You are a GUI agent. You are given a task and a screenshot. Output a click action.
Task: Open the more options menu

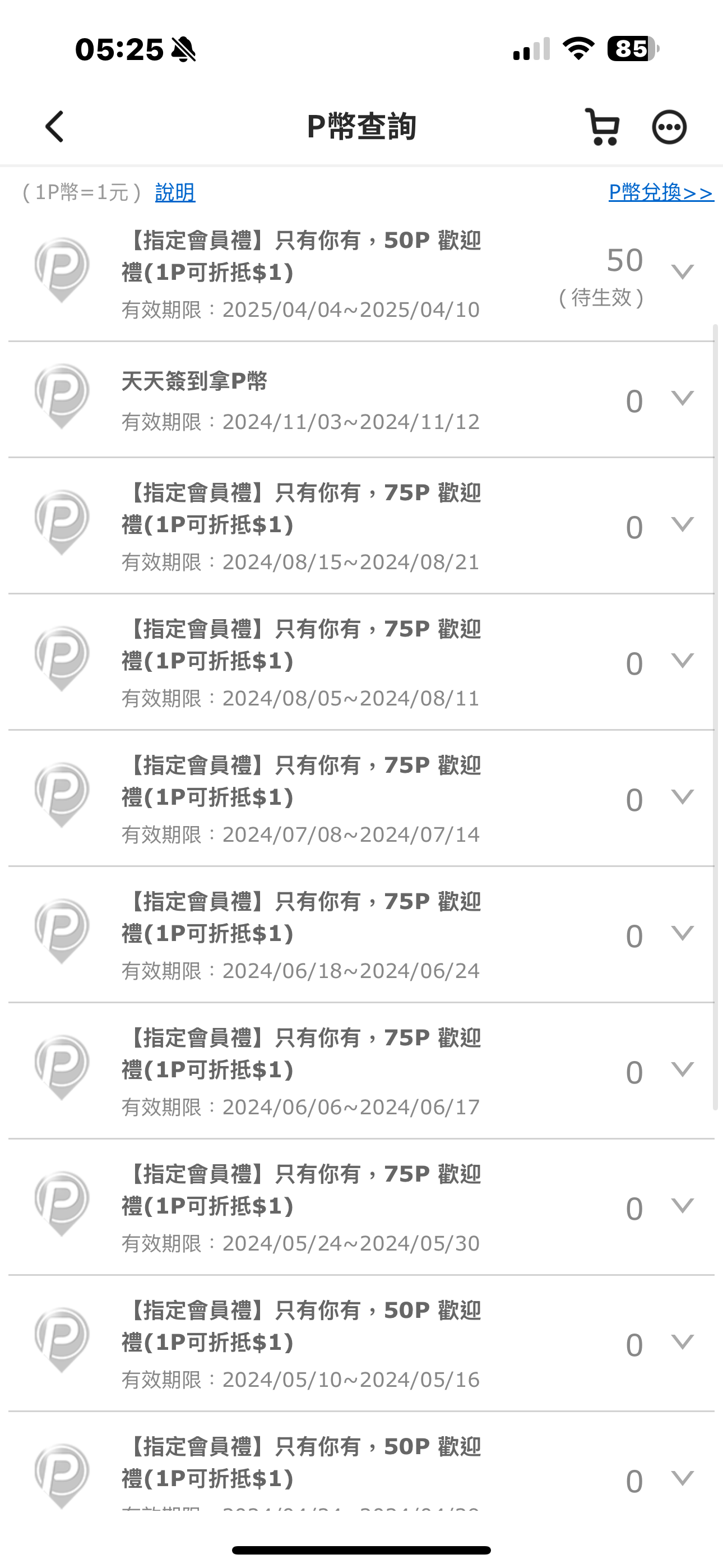tap(669, 127)
